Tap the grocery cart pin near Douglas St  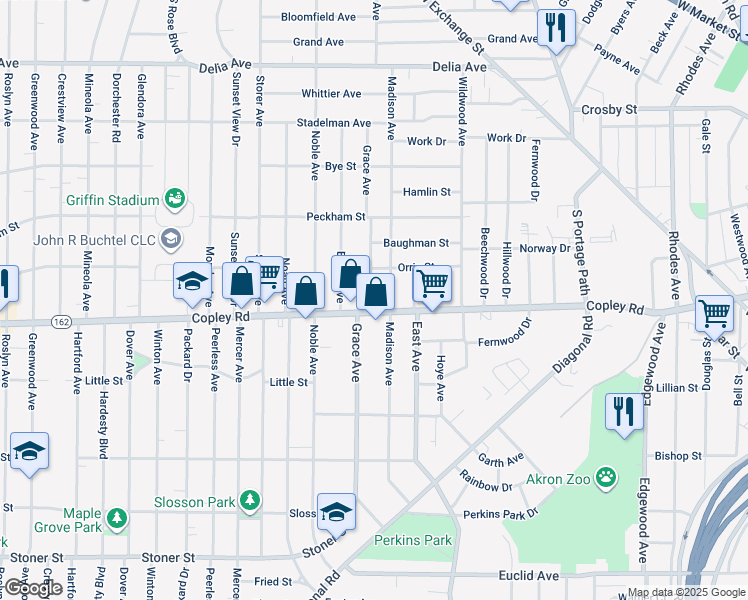pos(714,316)
